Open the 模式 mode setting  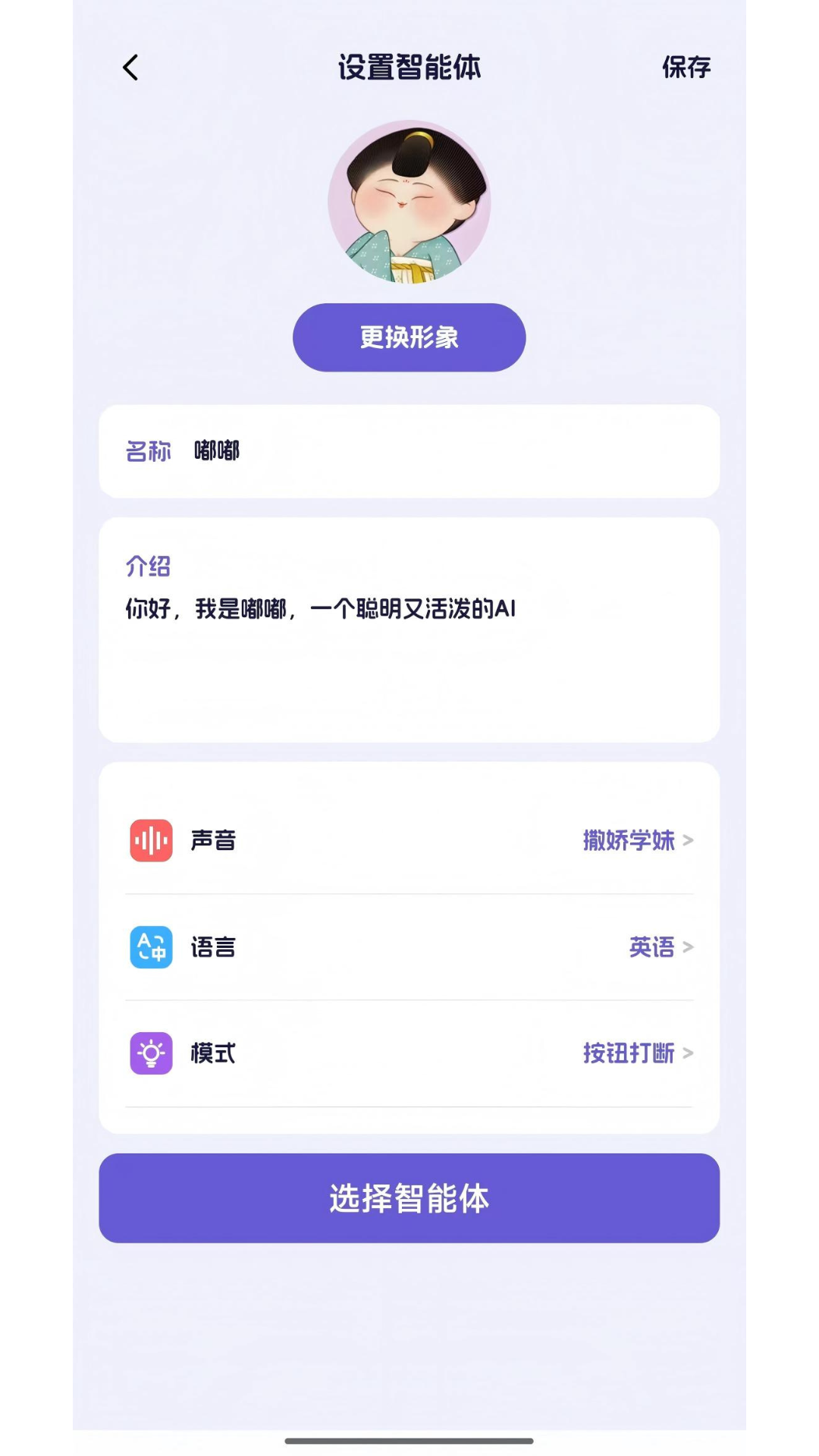[409, 1053]
